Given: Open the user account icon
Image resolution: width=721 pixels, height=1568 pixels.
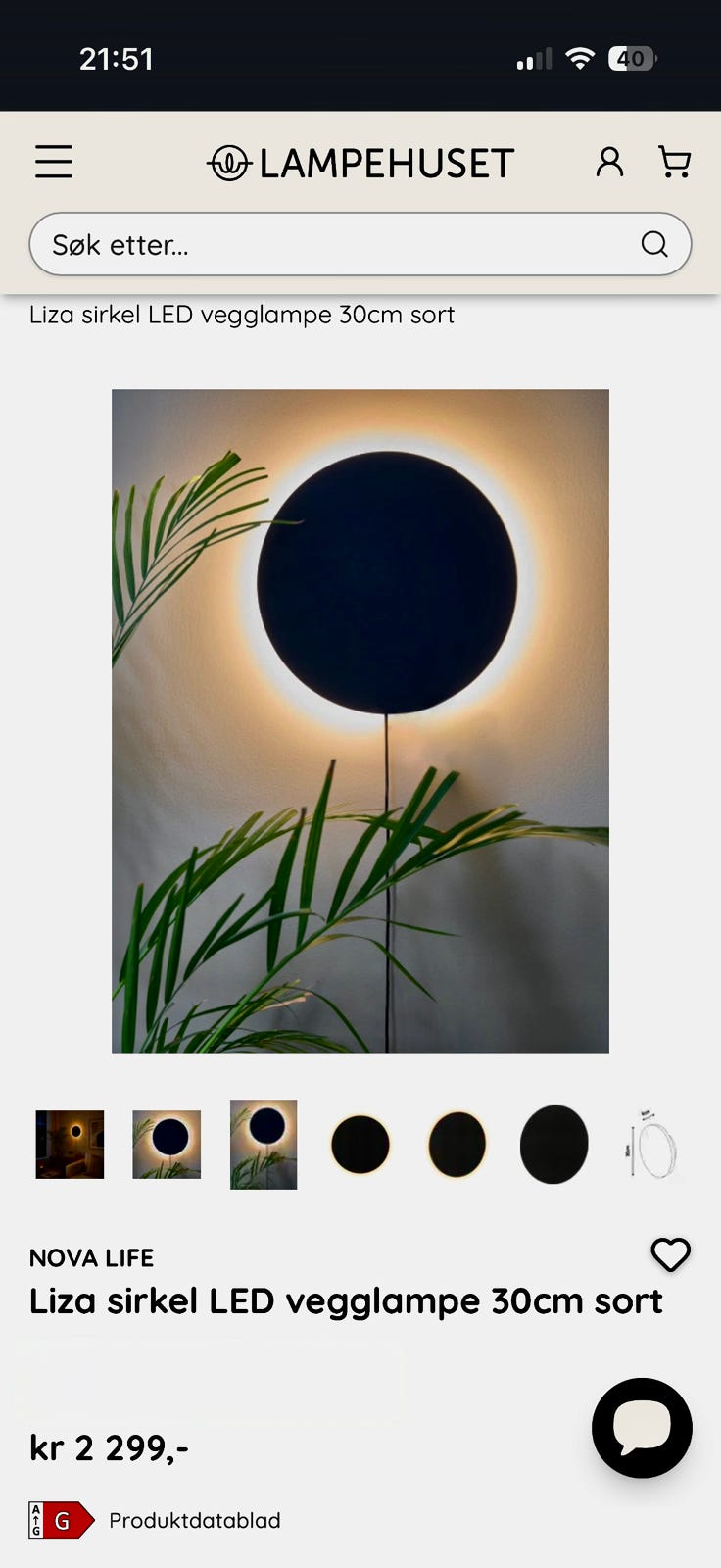Looking at the screenshot, I should (609, 162).
